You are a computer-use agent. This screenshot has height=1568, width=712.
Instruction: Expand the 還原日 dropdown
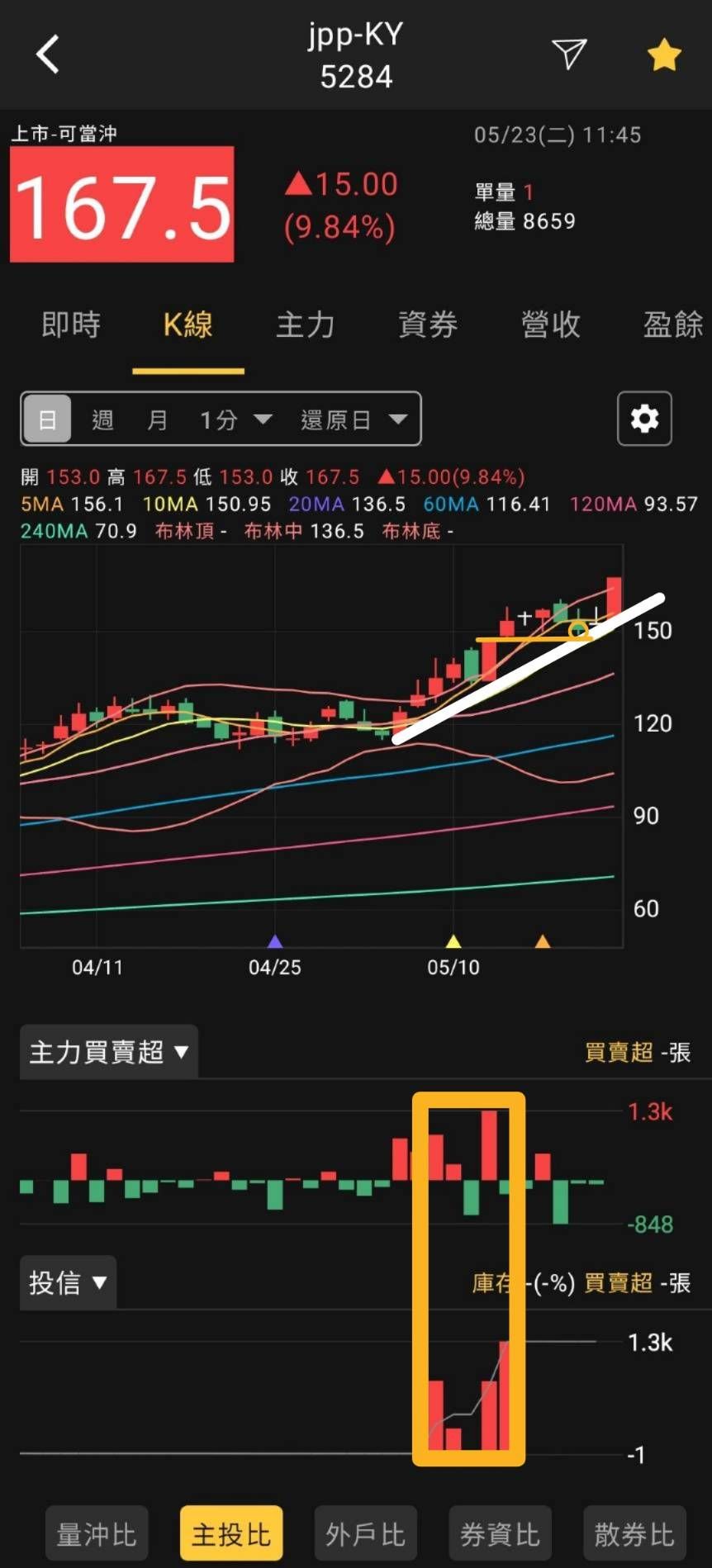[354, 419]
